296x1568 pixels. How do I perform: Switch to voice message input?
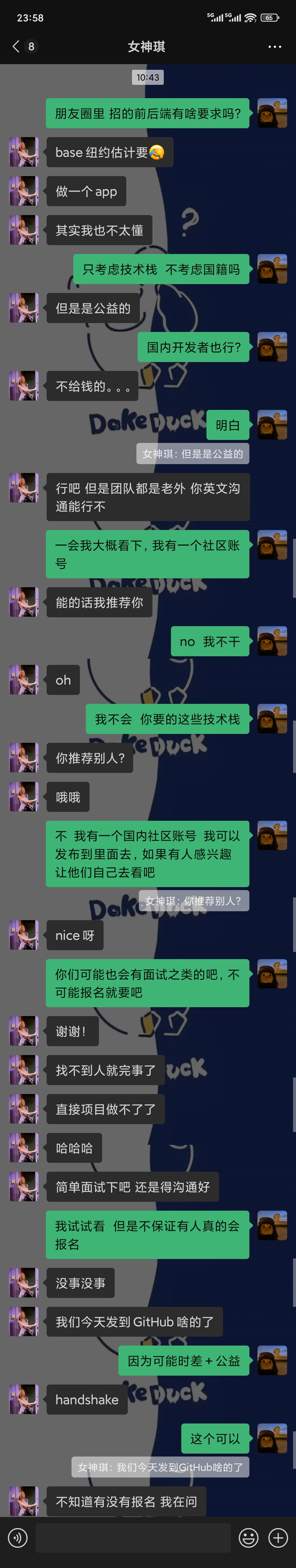pos(18,1538)
